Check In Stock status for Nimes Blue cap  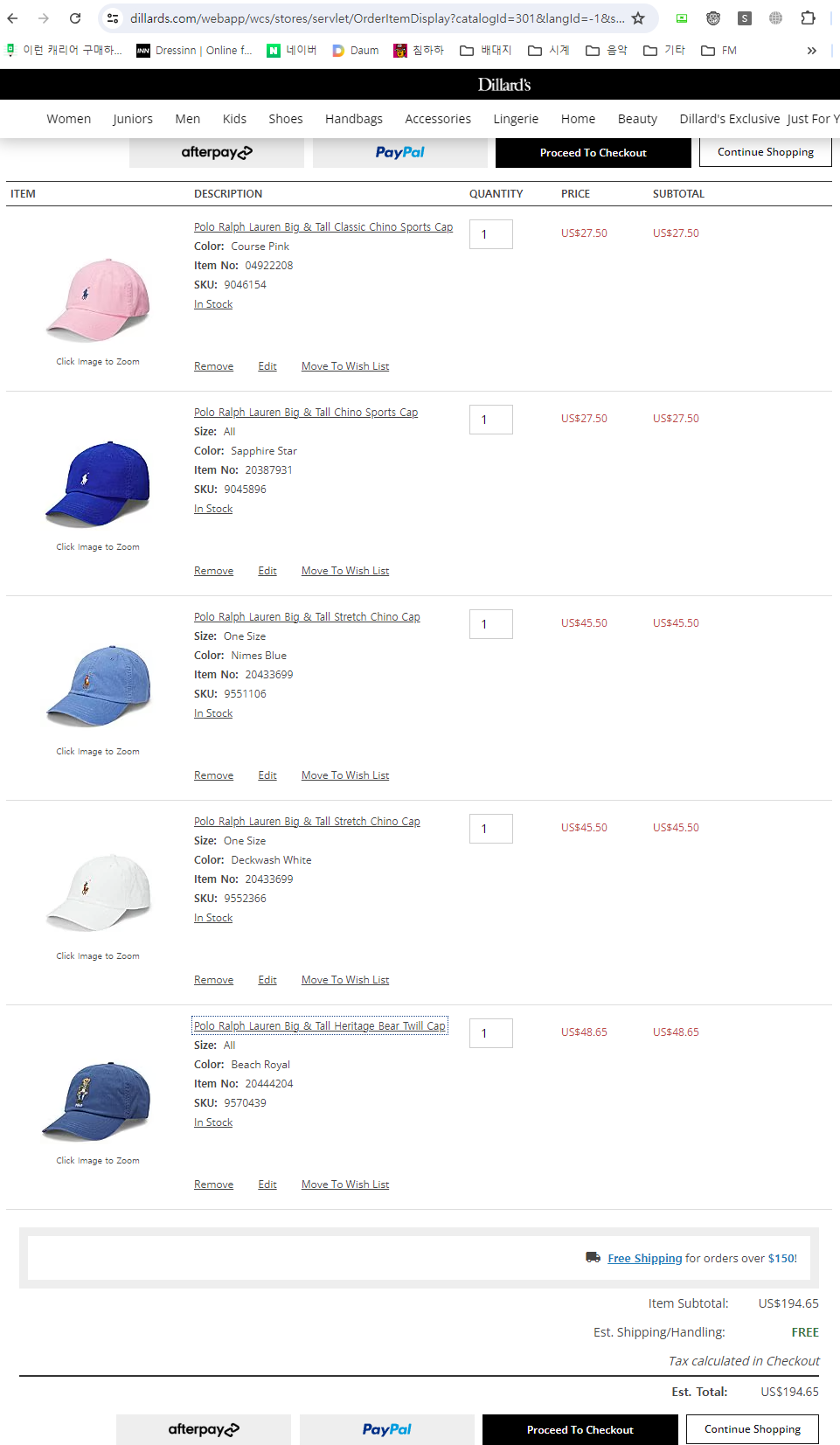coord(213,713)
